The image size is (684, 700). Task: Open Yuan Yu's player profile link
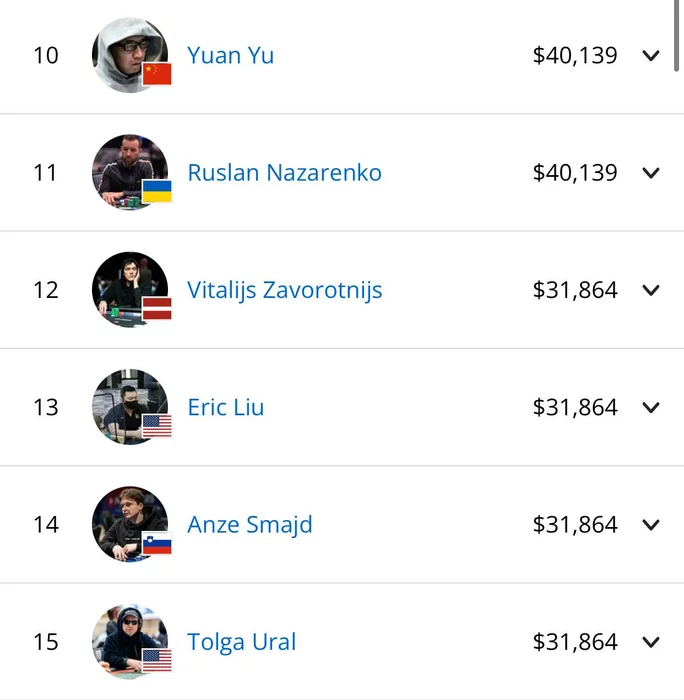(230, 55)
